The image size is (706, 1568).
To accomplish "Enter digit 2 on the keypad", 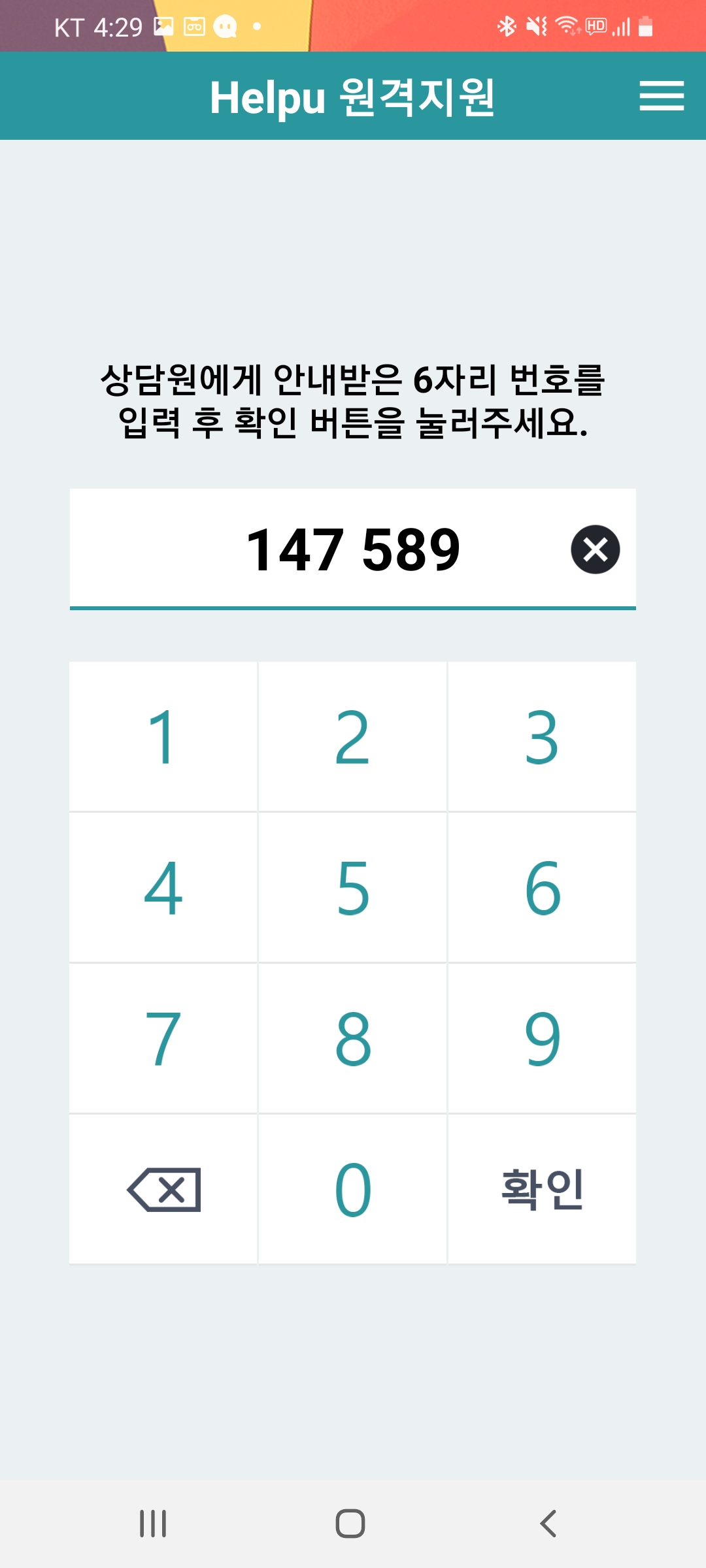I will [352, 737].
